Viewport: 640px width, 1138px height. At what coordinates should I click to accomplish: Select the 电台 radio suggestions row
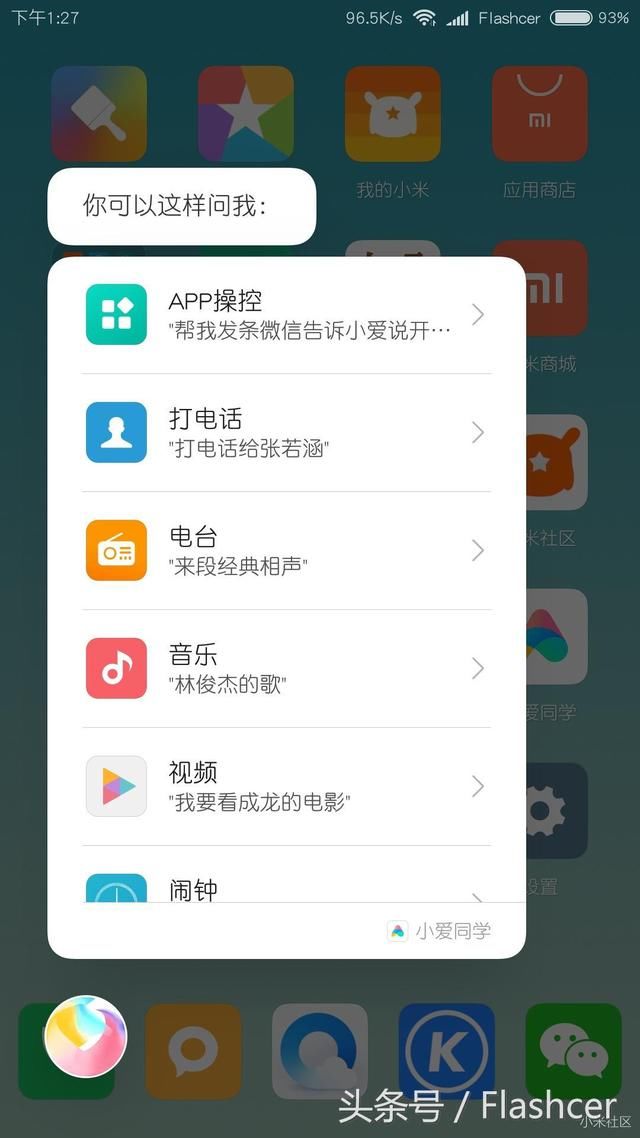click(x=286, y=551)
